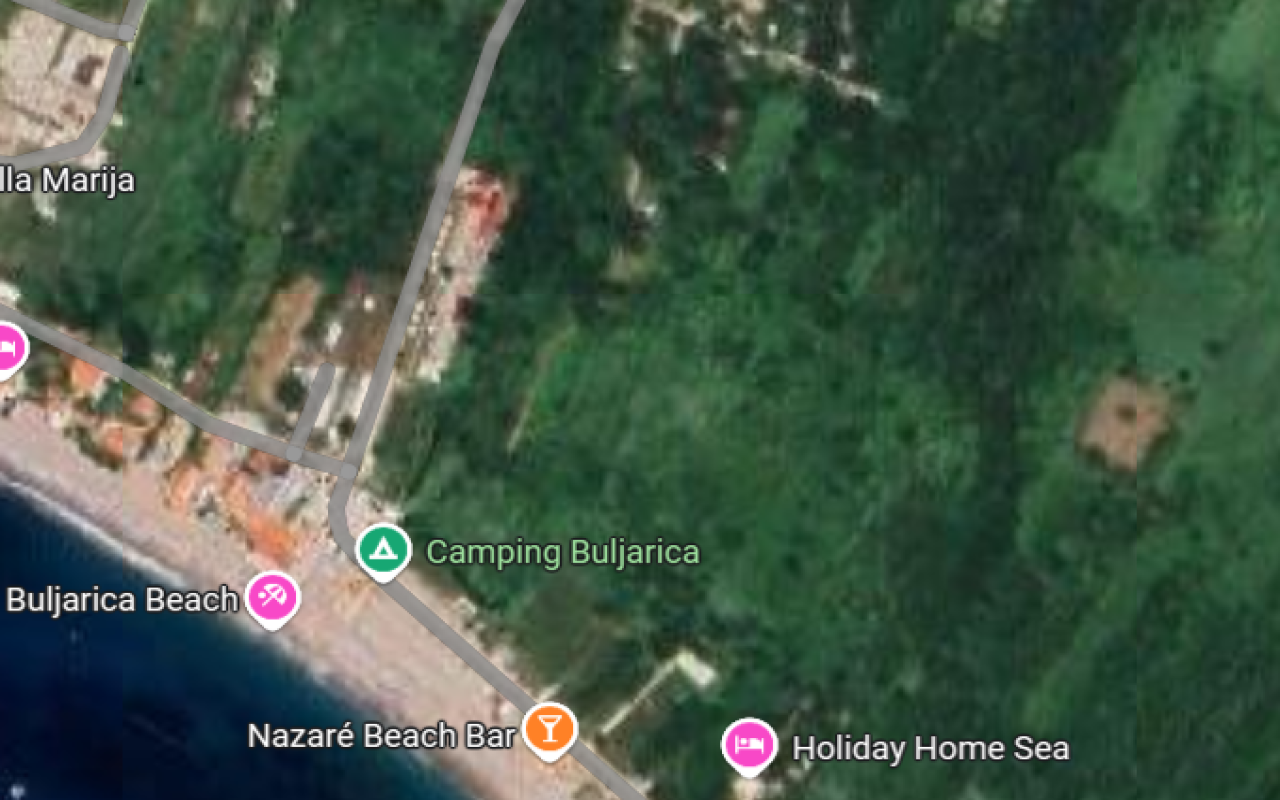Image resolution: width=1280 pixels, height=800 pixels.
Task: Open the pink hotel pin below Villa Marija
Action: (x=8, y=349)
